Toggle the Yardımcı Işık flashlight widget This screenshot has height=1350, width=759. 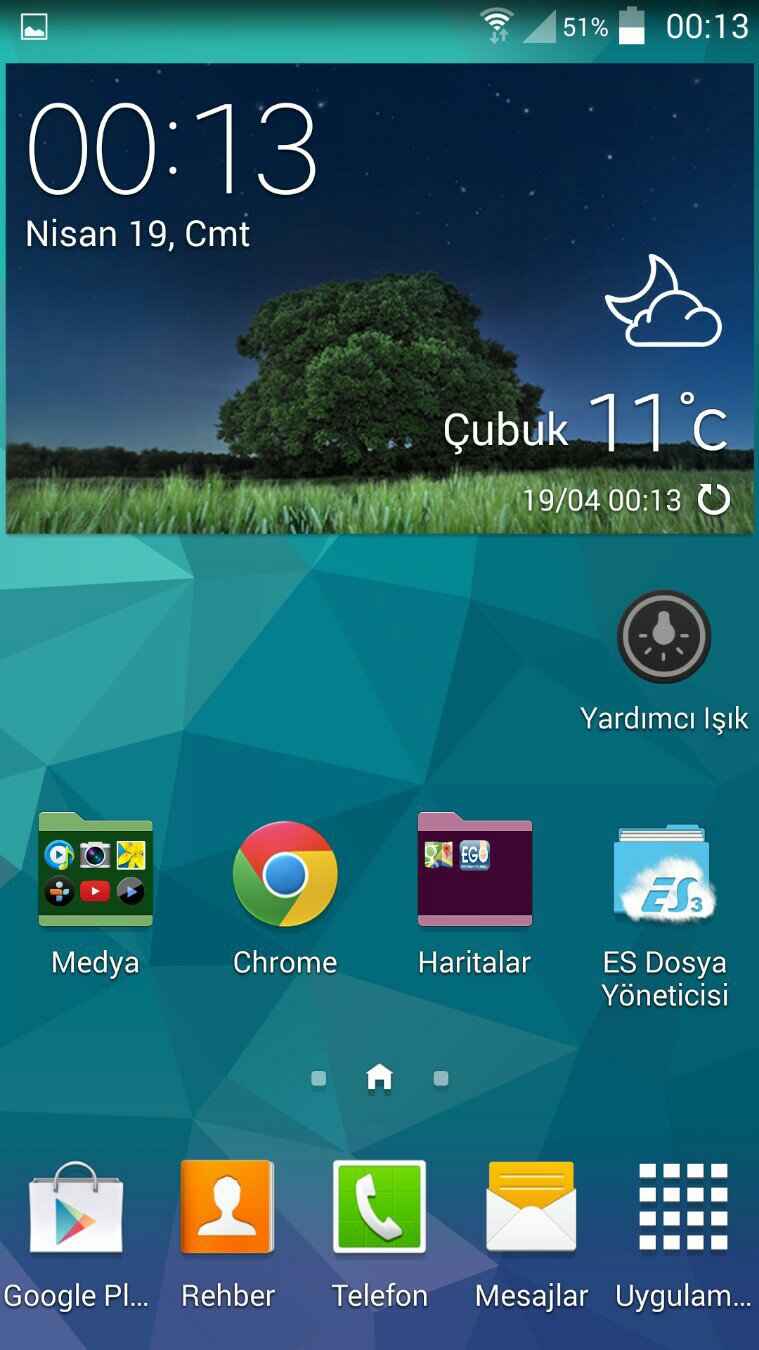[x=664, y=638]
